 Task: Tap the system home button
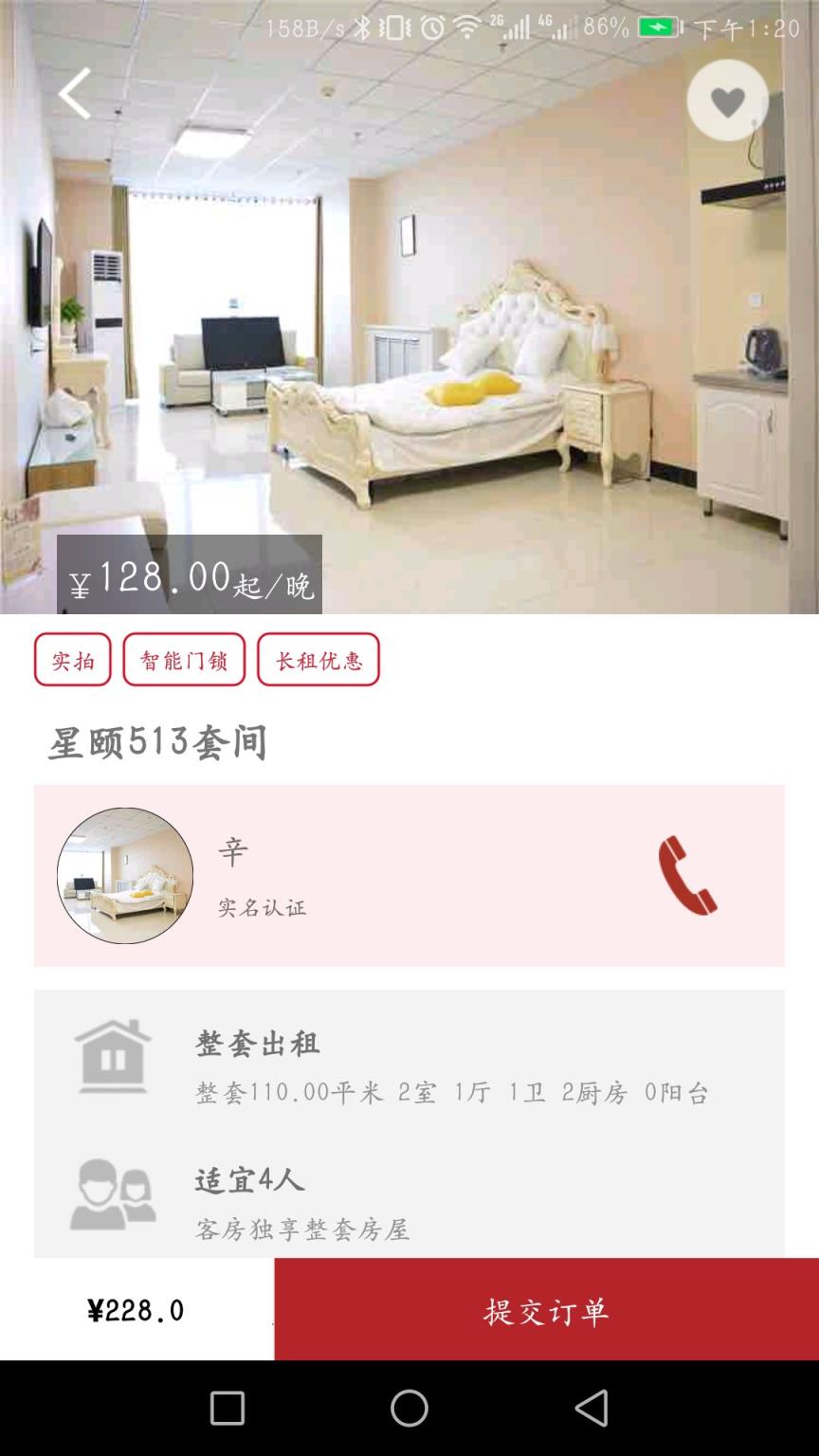[x=409, y=1409]
